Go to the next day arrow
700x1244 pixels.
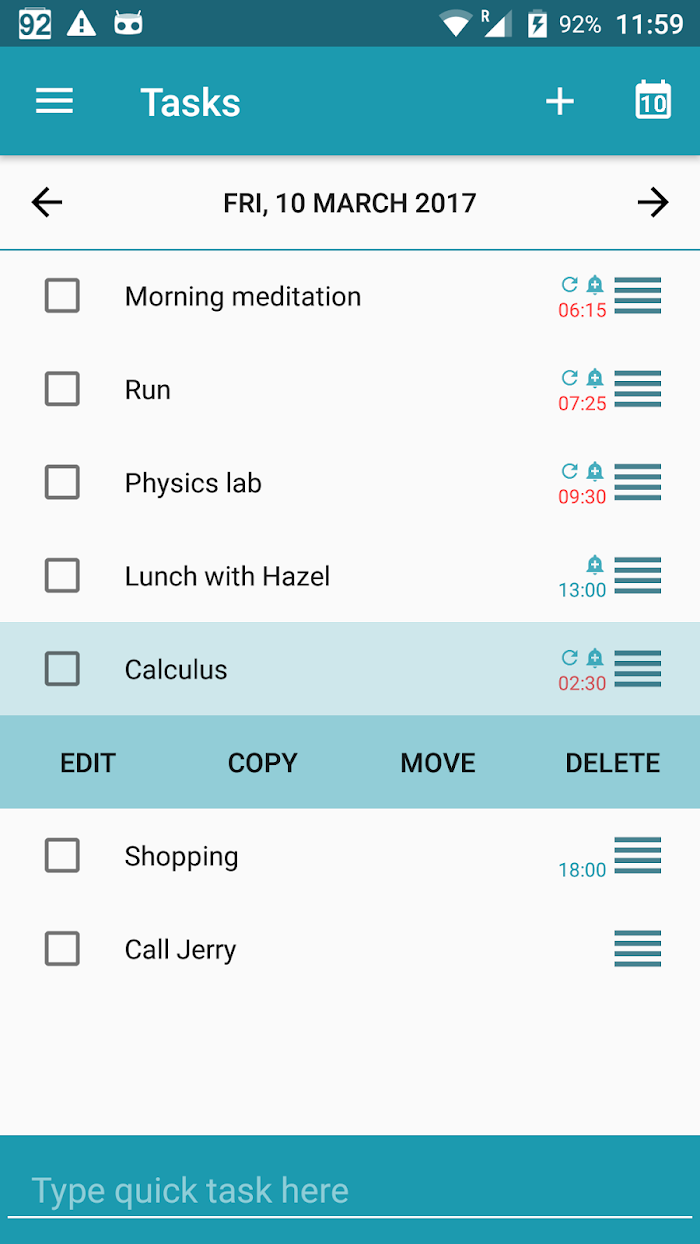tap(653, 203)
